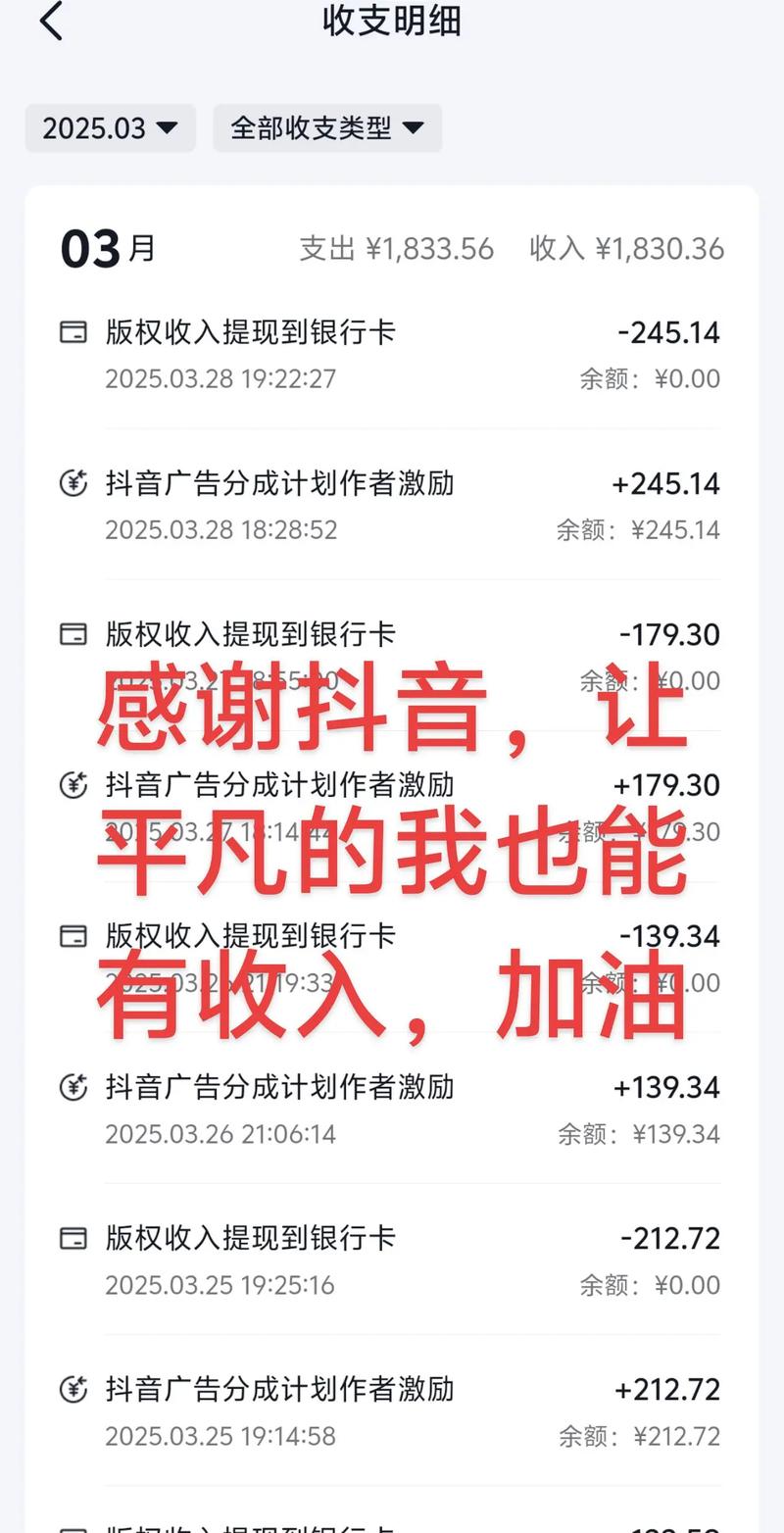Click the card icon on the -139.34 withdrawal row
The width and height of the screenshot is (784, 1533).
pyautogui.click(x=73, y=936)
